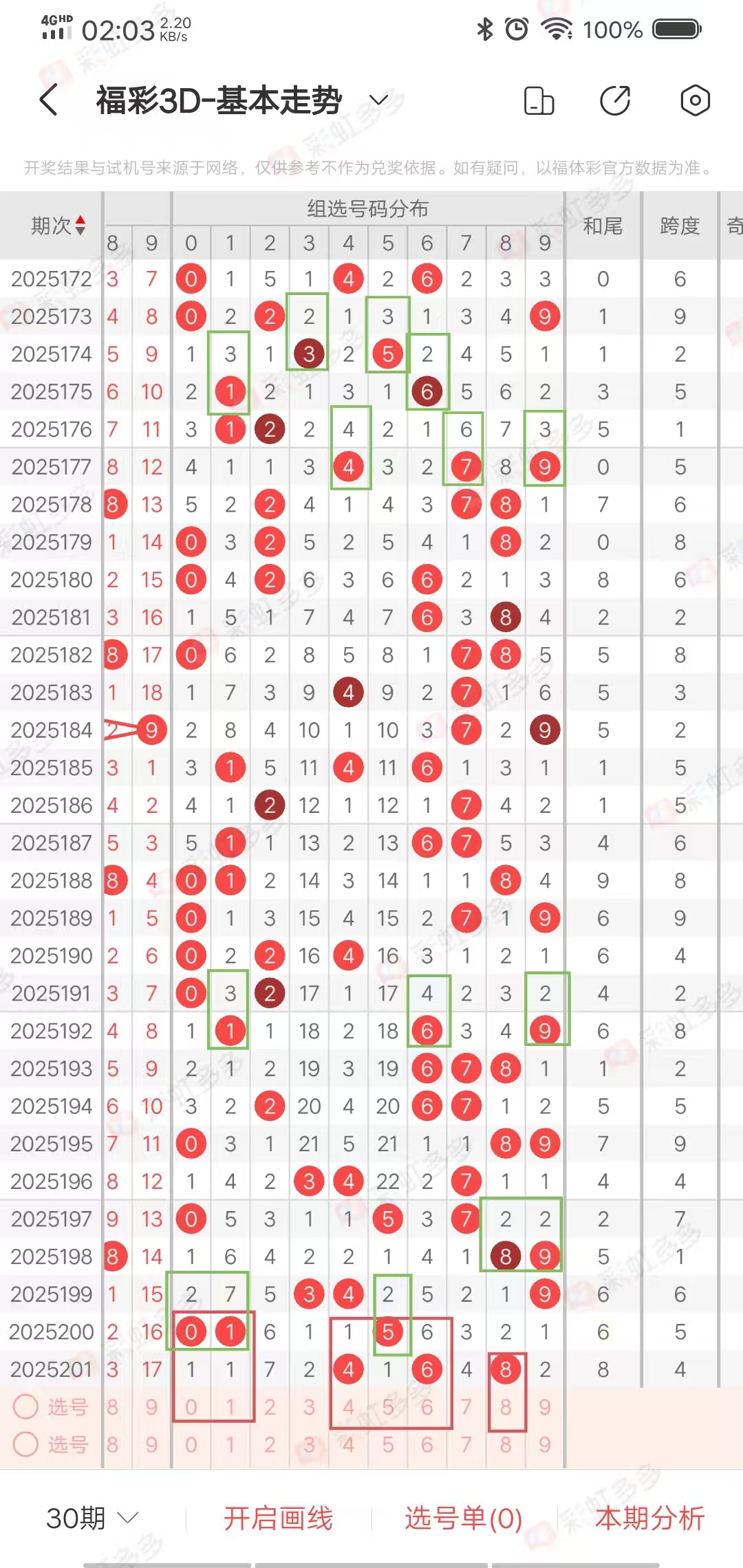Open 本期分析 analysis

pyautogui.click(x=649, y=1518)
